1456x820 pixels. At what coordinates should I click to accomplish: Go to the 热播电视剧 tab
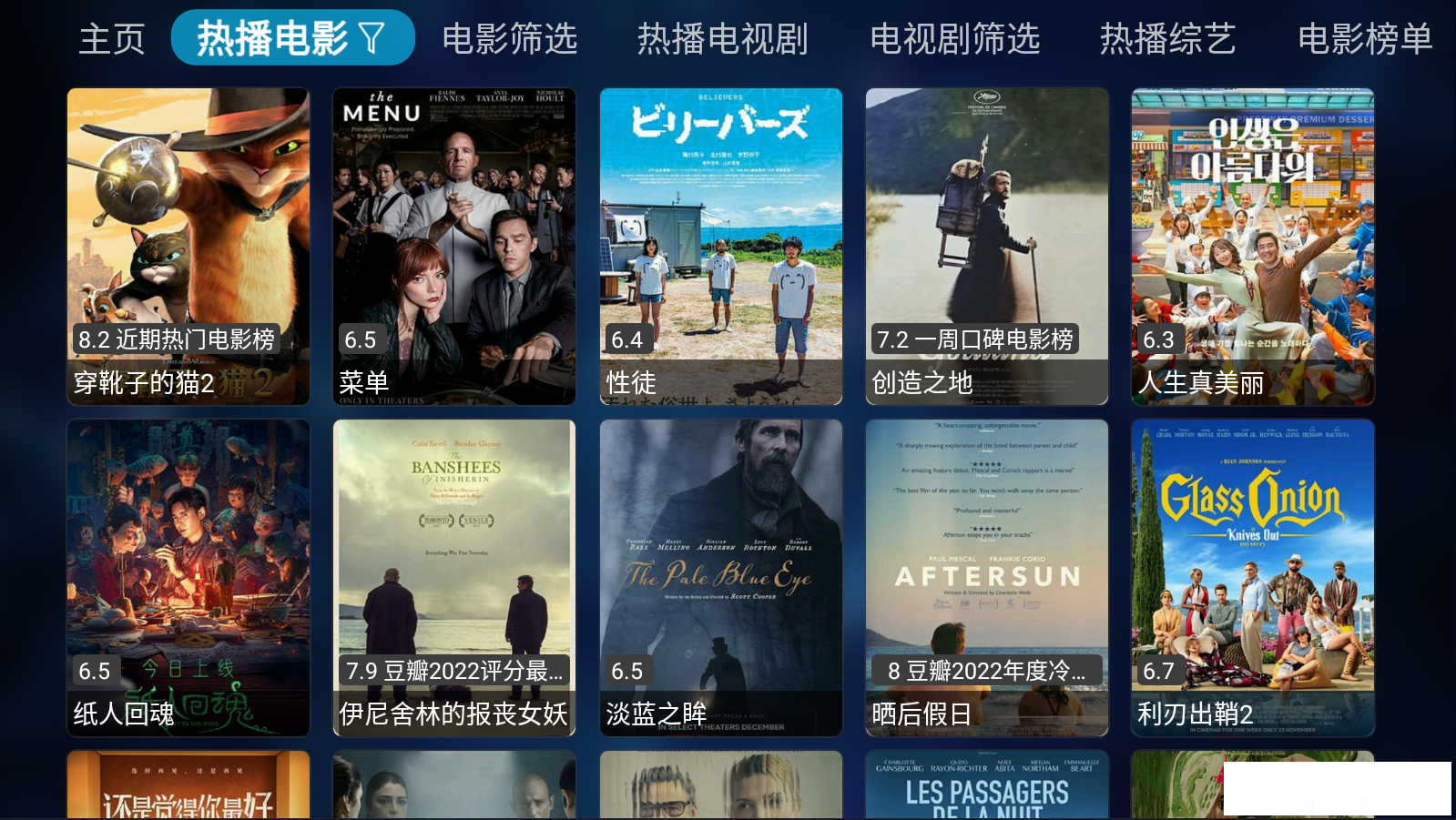click(722, 39)
